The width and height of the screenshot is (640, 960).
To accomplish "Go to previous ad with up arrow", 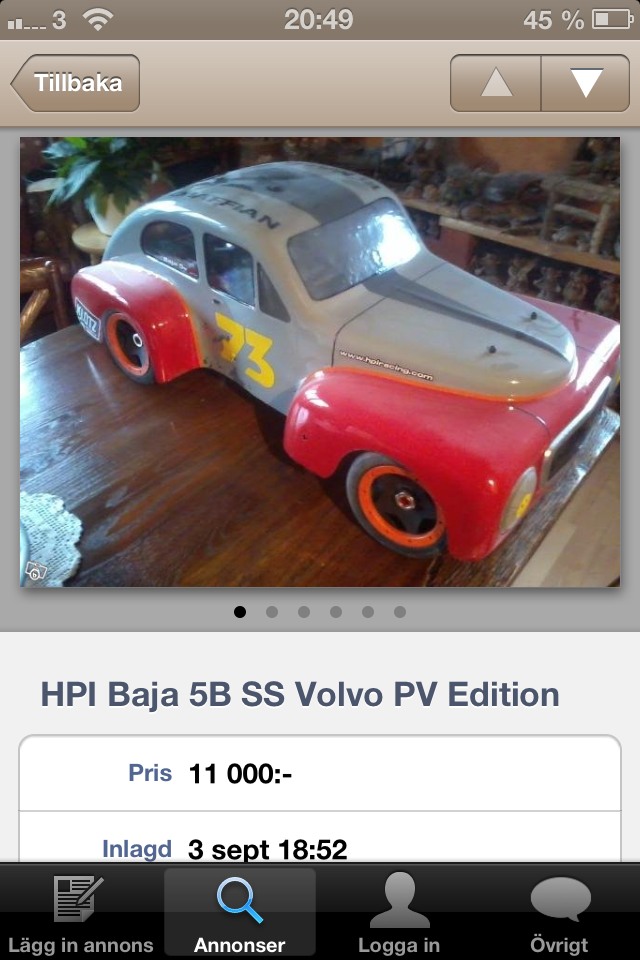I will pyautogui.click(x=496, y=83).
